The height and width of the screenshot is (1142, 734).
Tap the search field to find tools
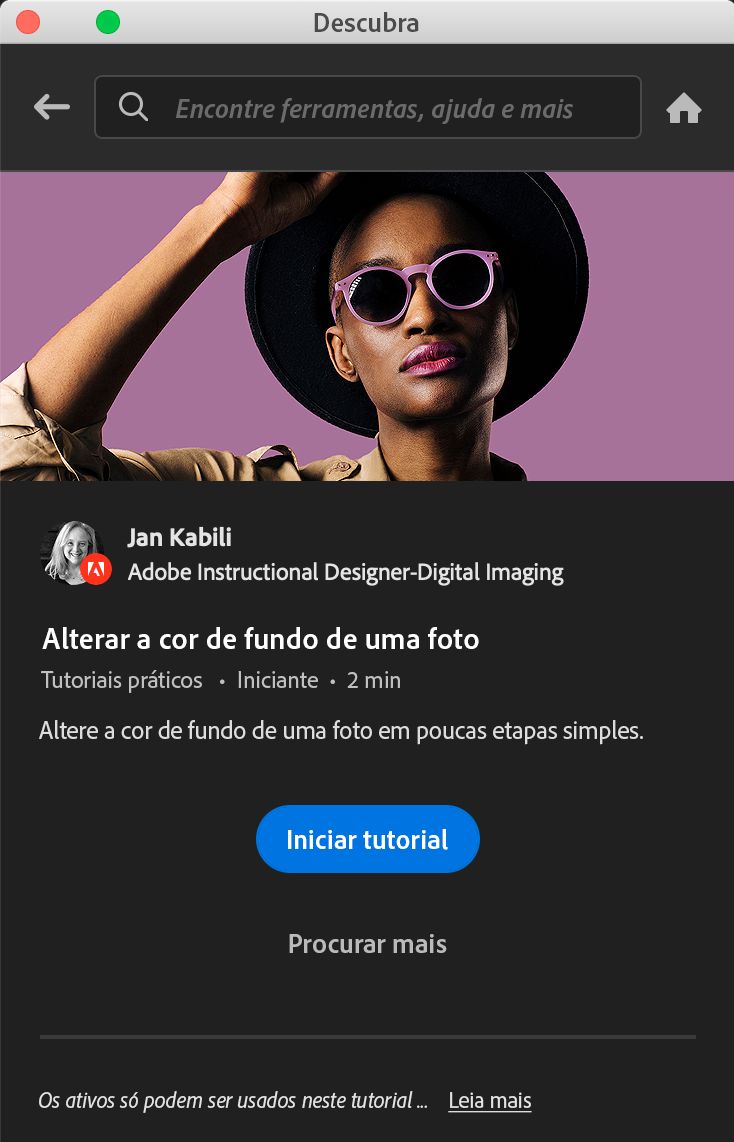pyautogui.click(x=370, y=108)
